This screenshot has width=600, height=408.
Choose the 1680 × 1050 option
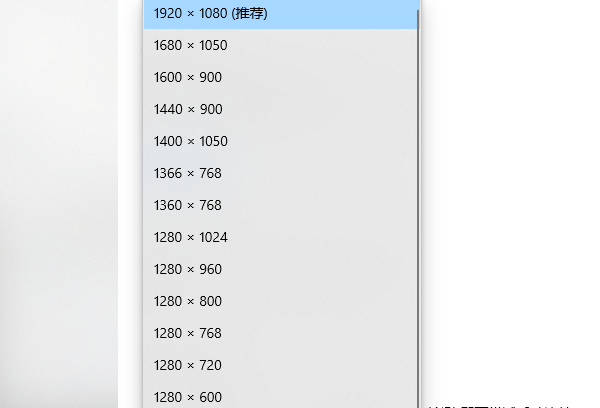(191, 45)
